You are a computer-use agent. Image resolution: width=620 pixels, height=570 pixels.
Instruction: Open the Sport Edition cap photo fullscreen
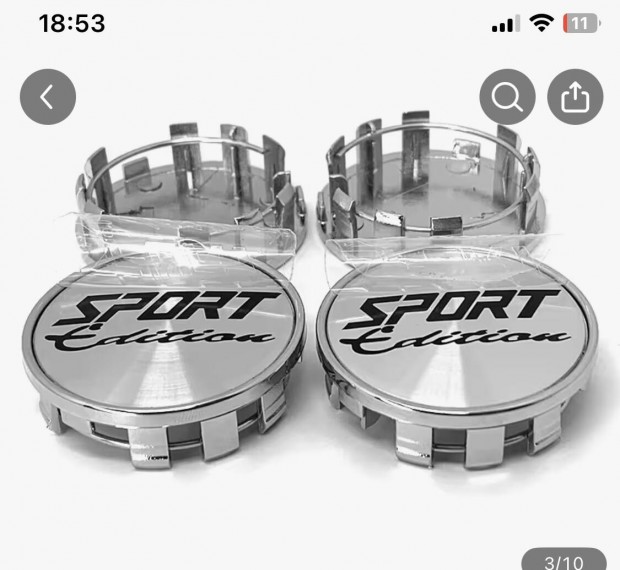310,320
